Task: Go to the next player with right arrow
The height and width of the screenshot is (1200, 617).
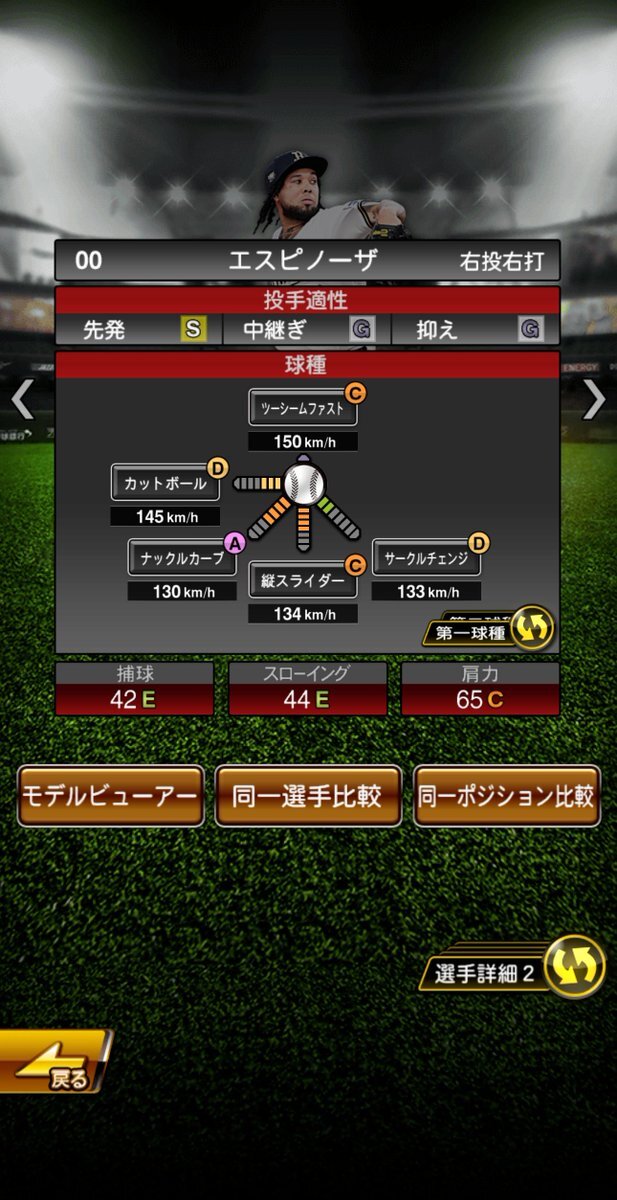Action: [594, 400]
